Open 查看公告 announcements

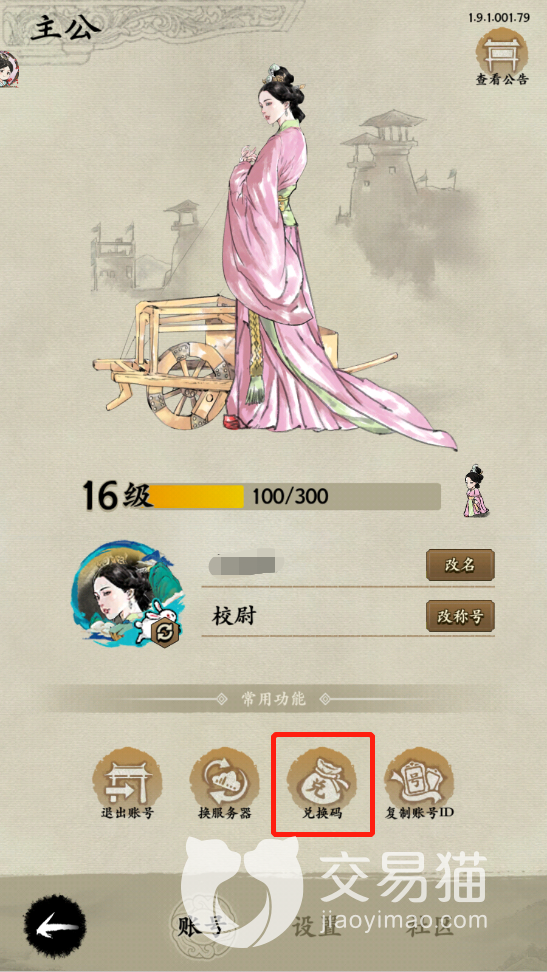pos(502,57)
